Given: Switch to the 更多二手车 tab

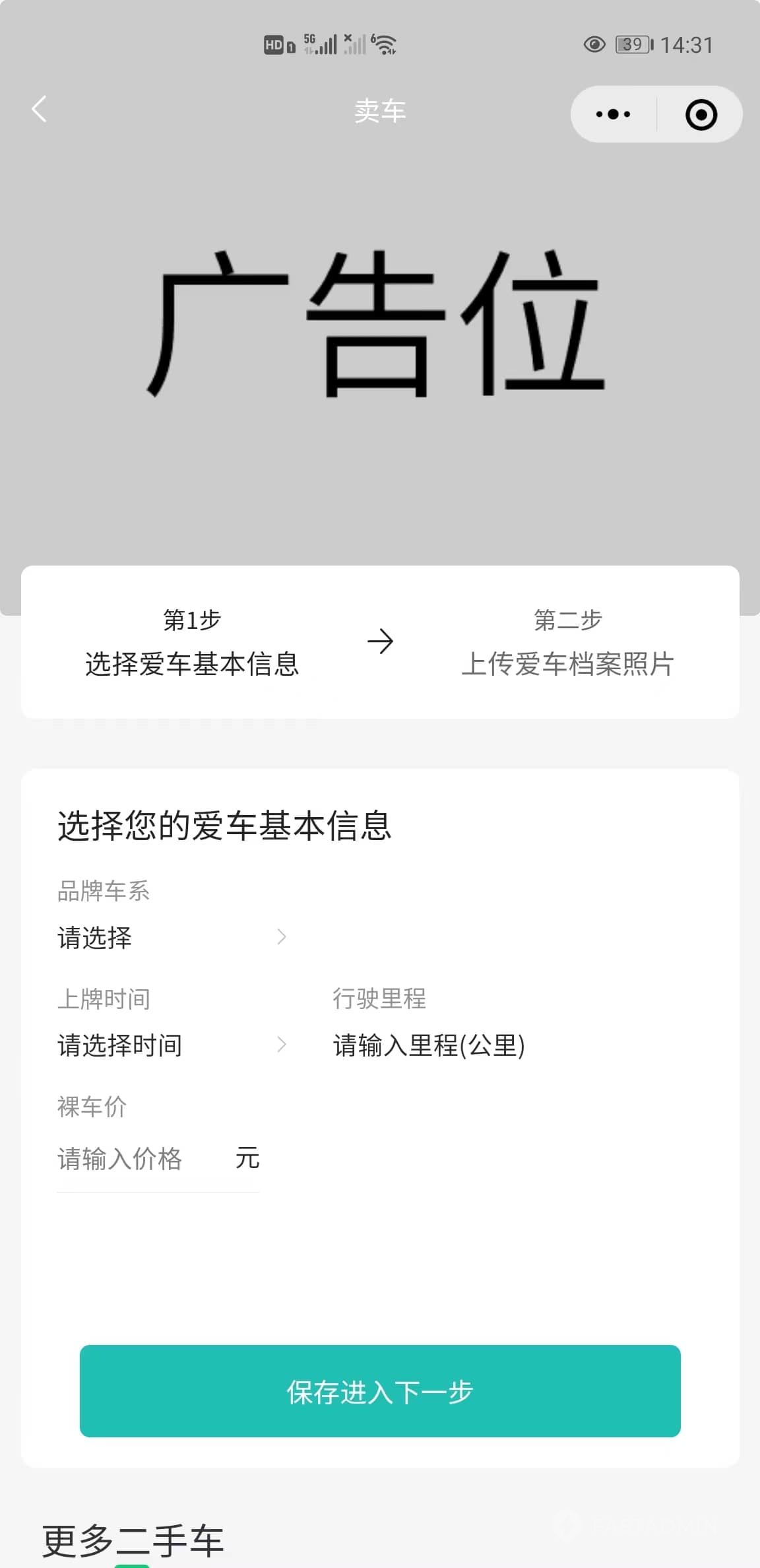Looking at the screenshot, I should point(133,1542).
